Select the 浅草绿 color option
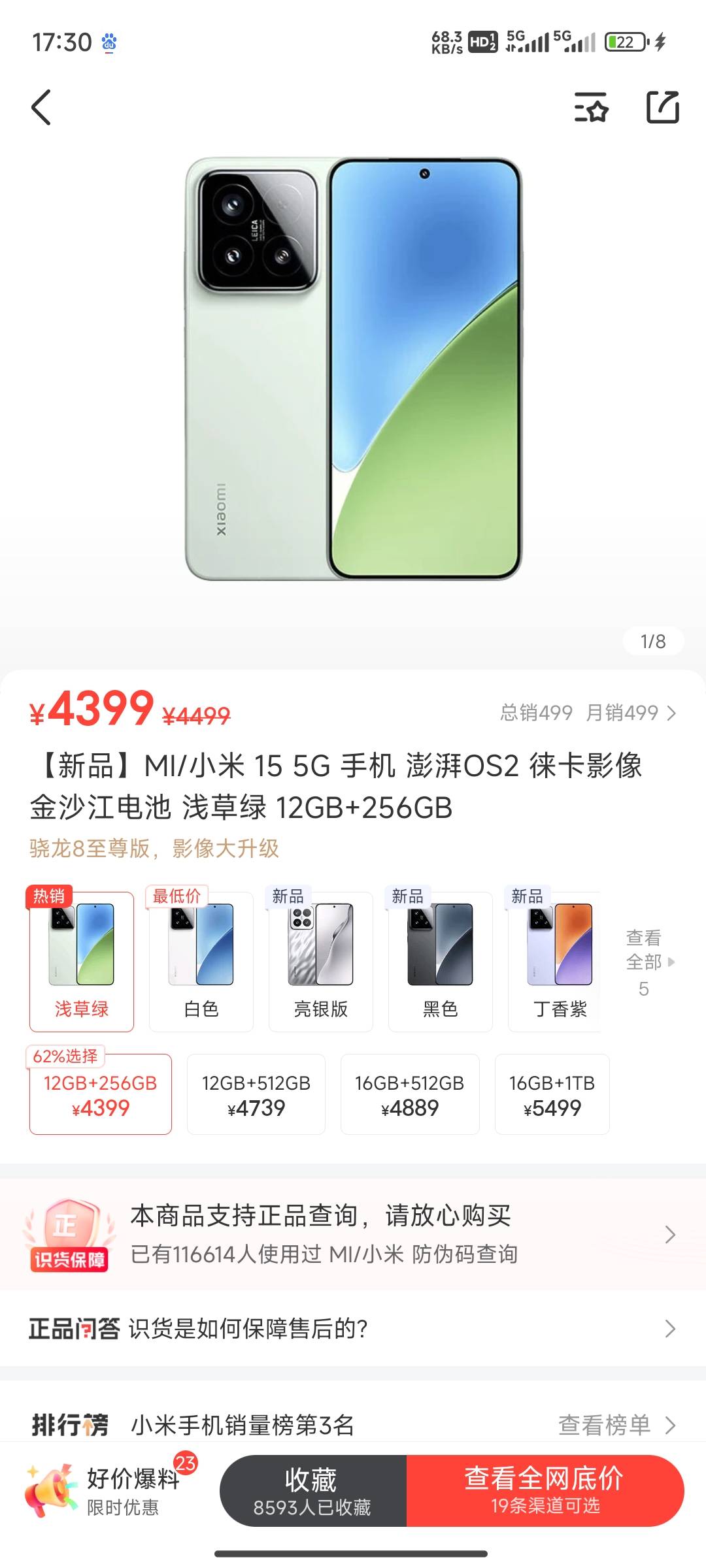The image size is (706, 1568). 82,962
